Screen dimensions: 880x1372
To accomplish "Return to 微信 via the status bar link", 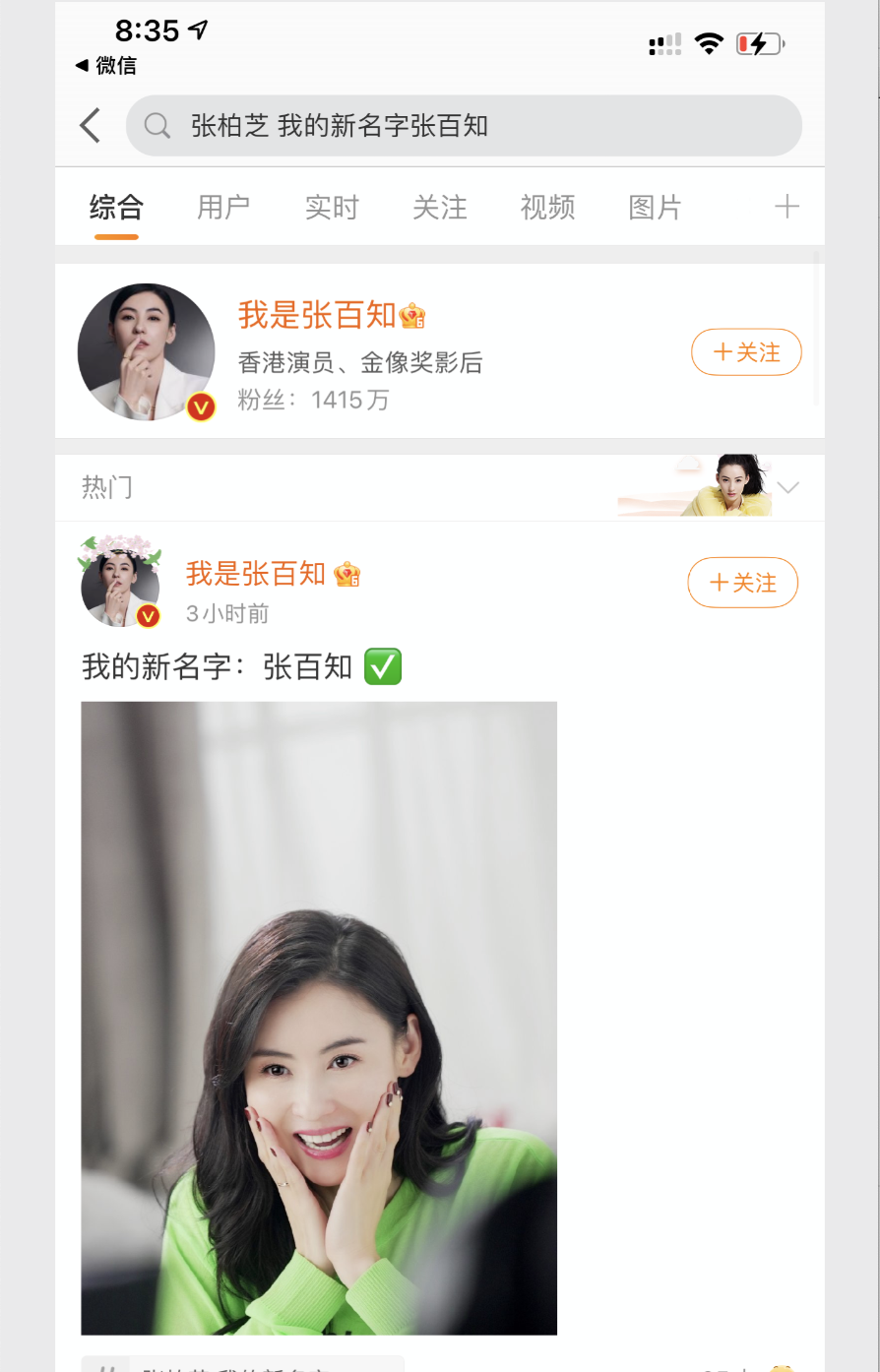I will point(106,66).
